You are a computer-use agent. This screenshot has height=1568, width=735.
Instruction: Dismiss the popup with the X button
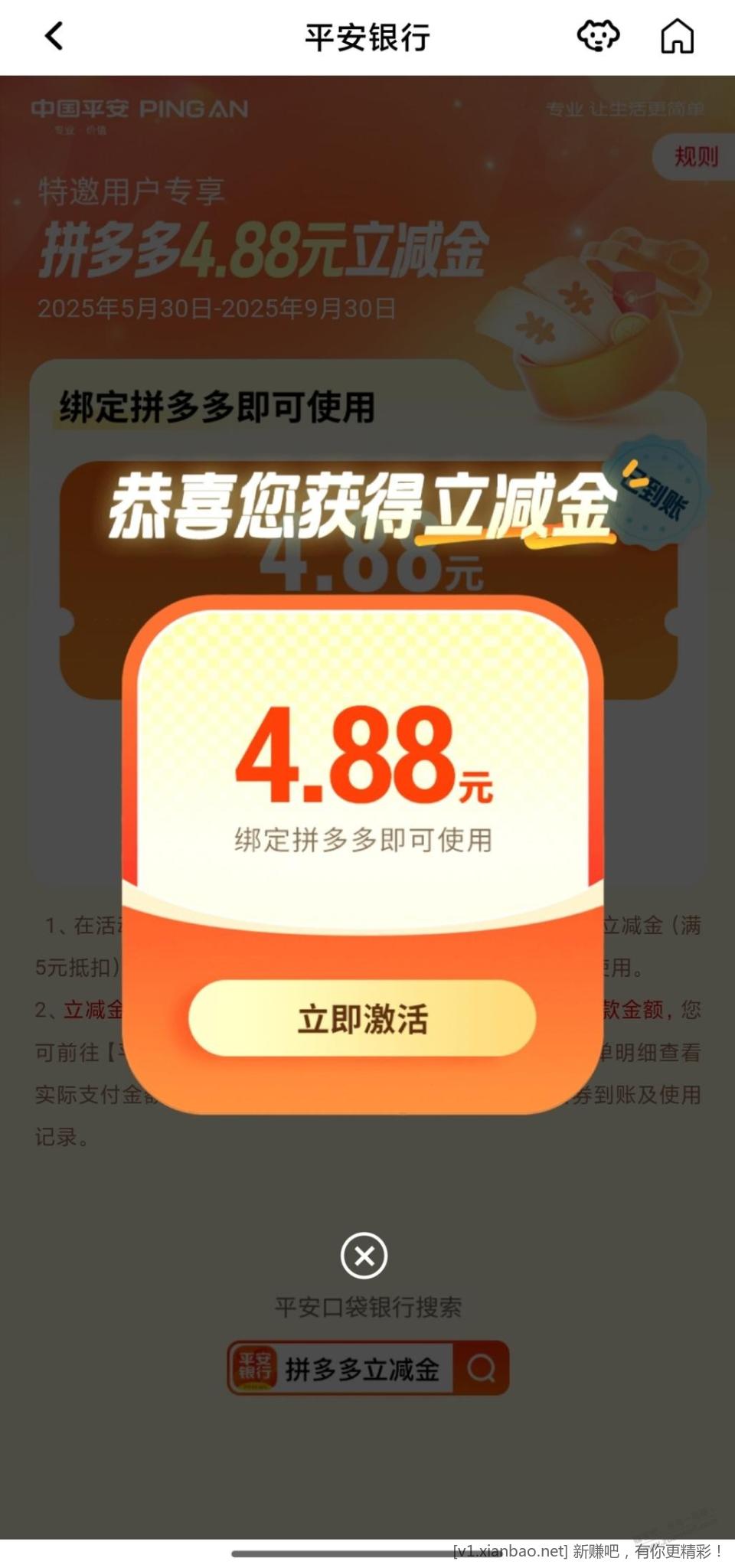click(x=364, y=1256)
